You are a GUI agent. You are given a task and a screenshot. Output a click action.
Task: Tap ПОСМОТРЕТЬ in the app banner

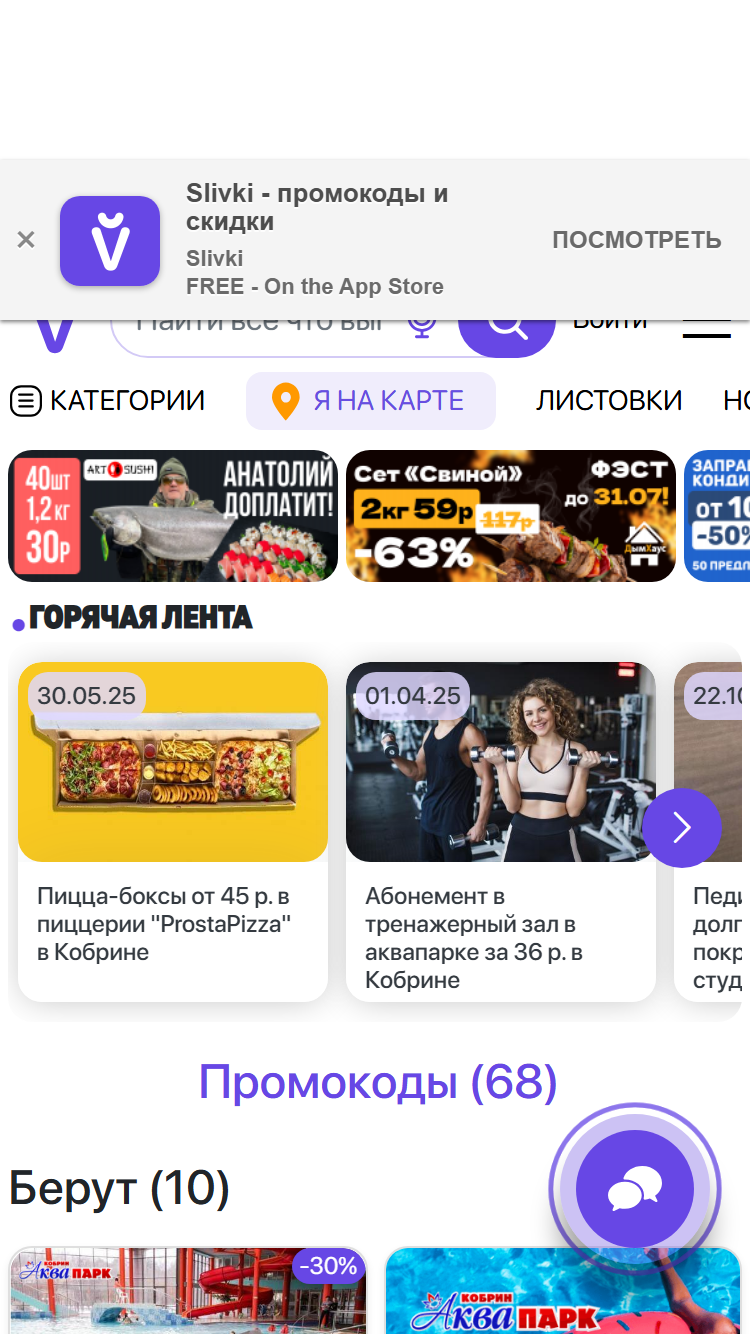click(x=637, y=240)
